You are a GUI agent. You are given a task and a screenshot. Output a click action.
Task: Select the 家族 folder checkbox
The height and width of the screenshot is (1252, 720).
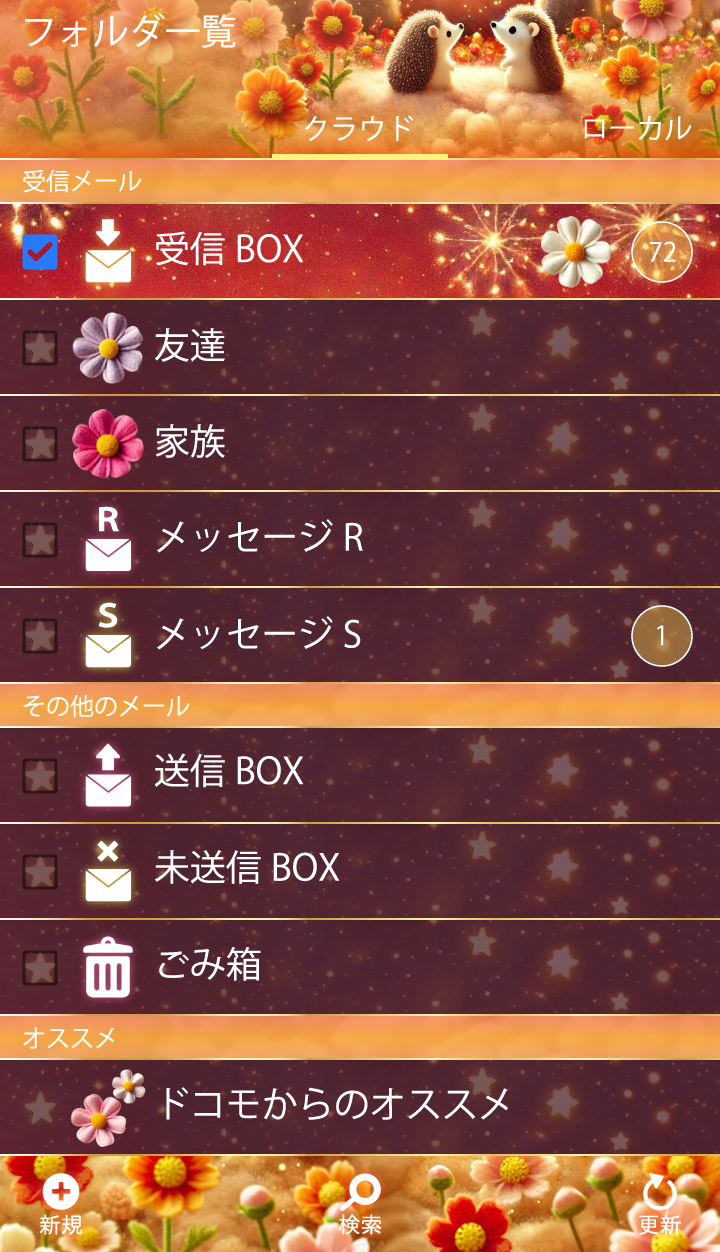(40, 444)
